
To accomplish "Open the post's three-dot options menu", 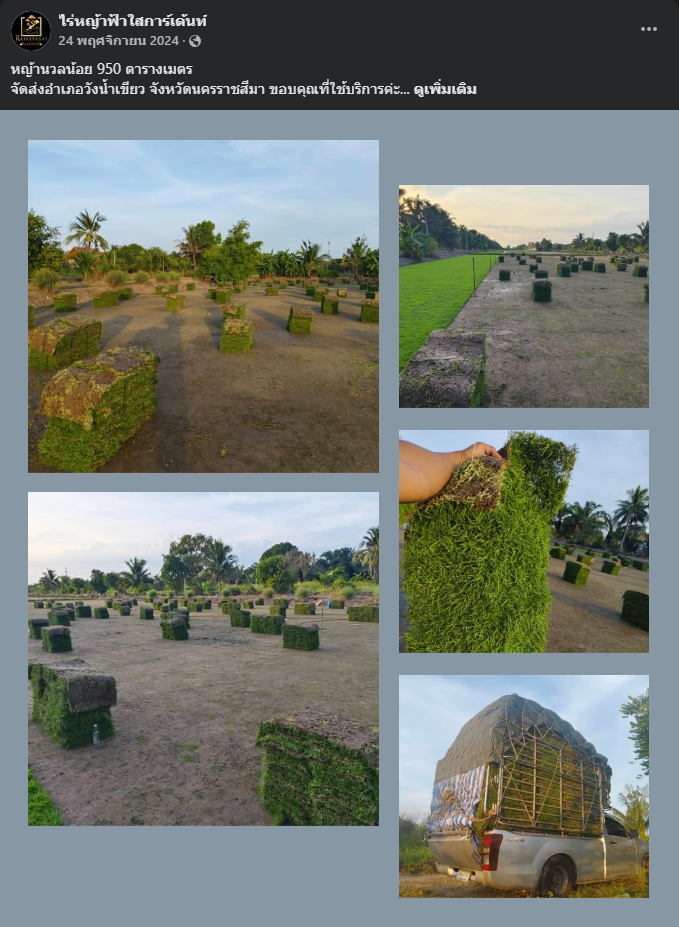I will [x=649, y=29].
